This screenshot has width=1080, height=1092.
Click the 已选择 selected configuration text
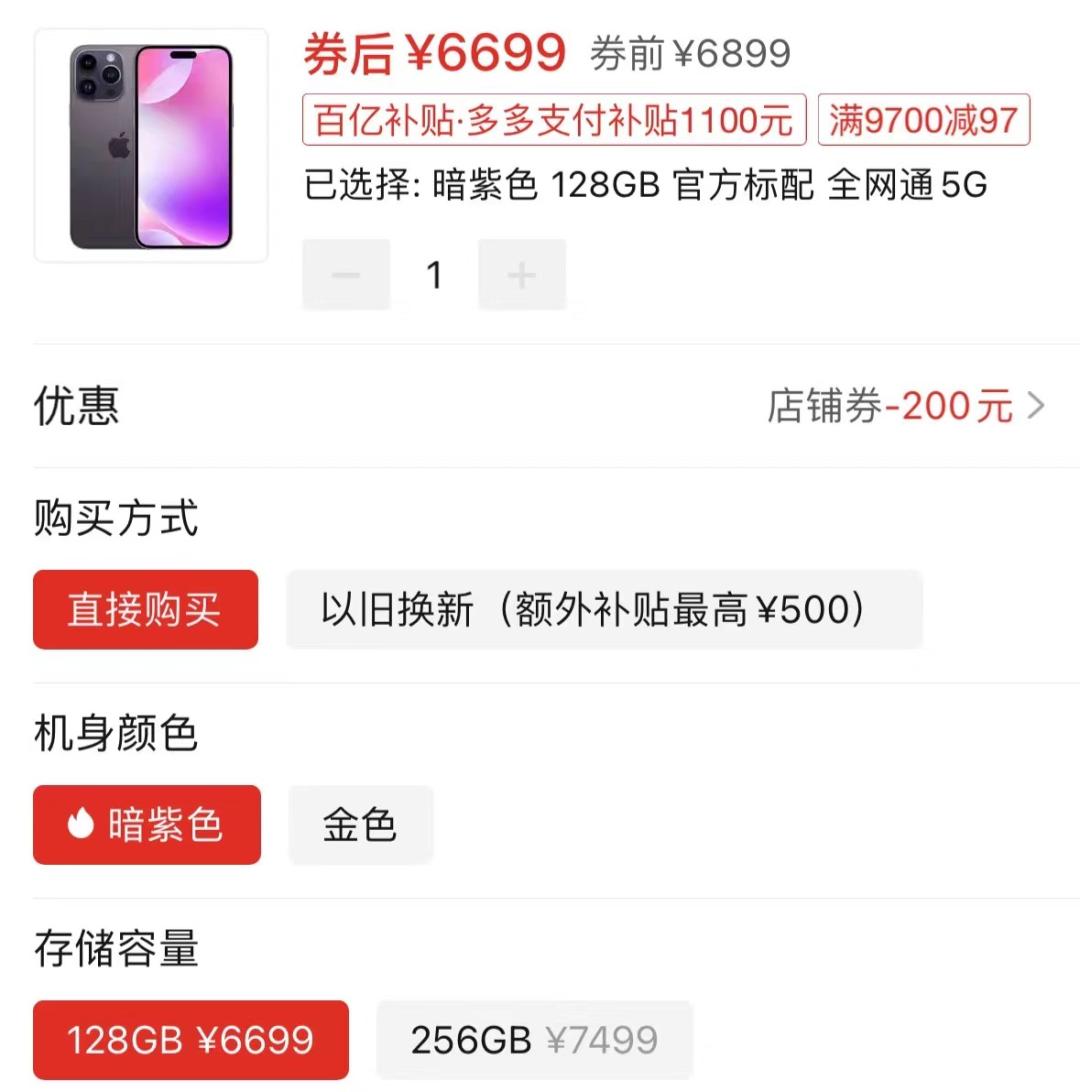[x=645, y=184]
